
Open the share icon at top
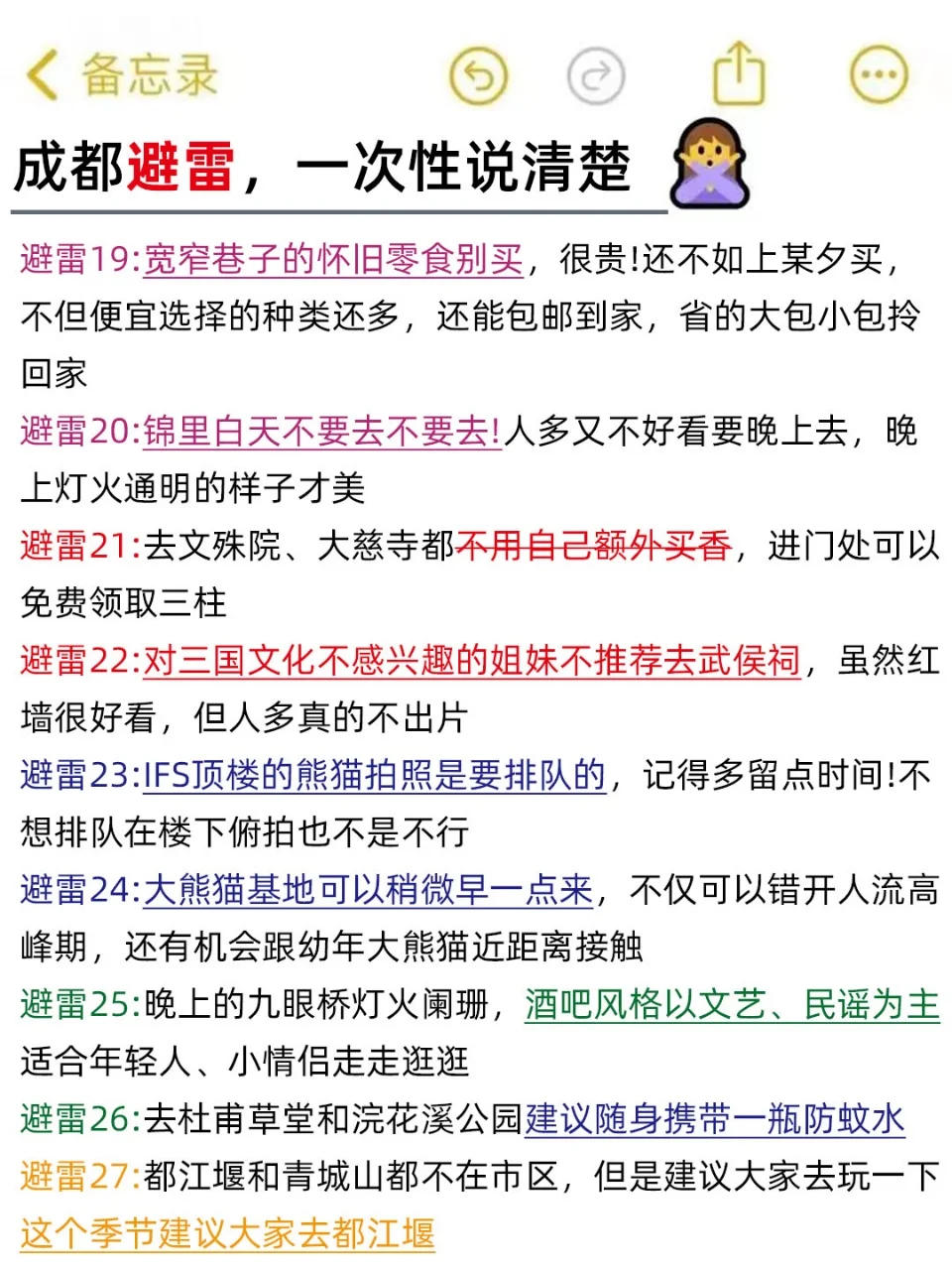click(740, 71)
